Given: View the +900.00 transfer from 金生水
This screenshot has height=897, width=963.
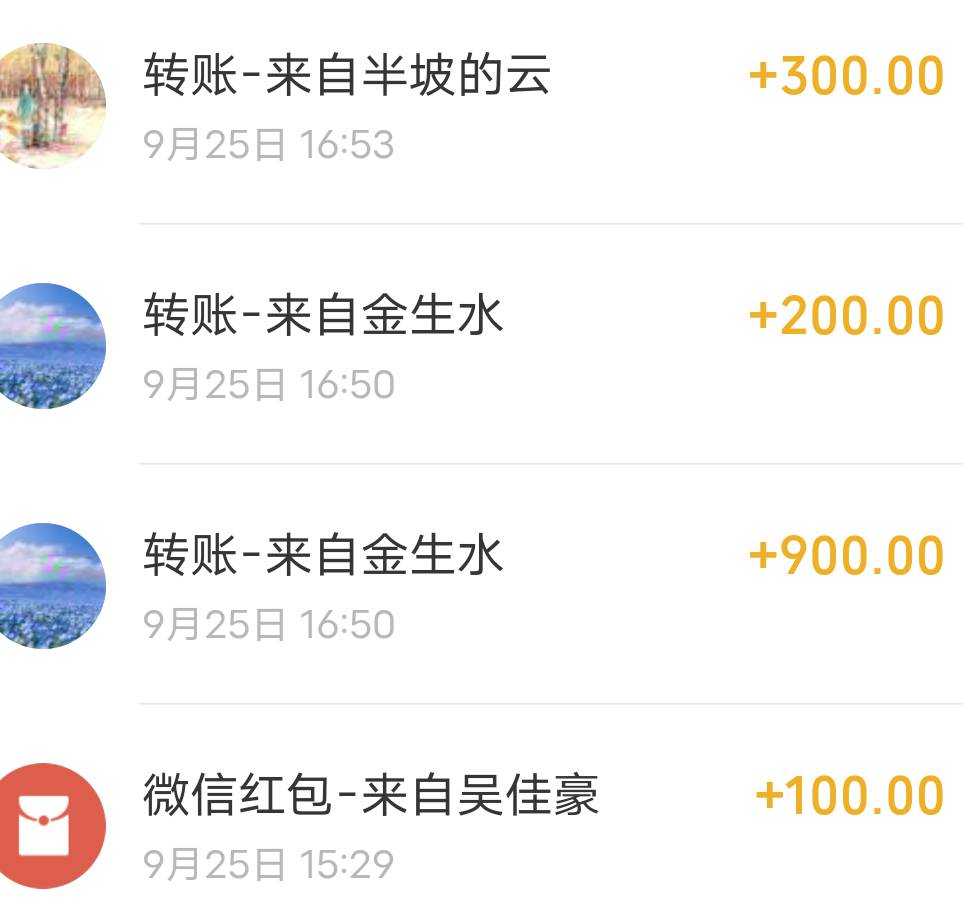Looking at the screenshot, I should coord(480,585).
